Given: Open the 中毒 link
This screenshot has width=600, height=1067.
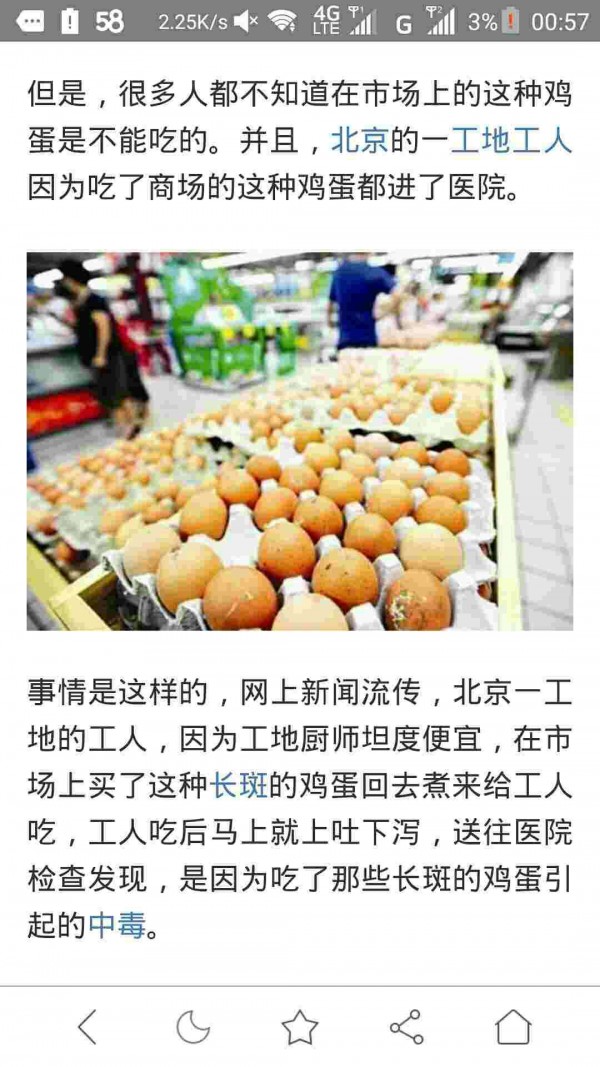Looking at the screenshot, I should [117, 926].
